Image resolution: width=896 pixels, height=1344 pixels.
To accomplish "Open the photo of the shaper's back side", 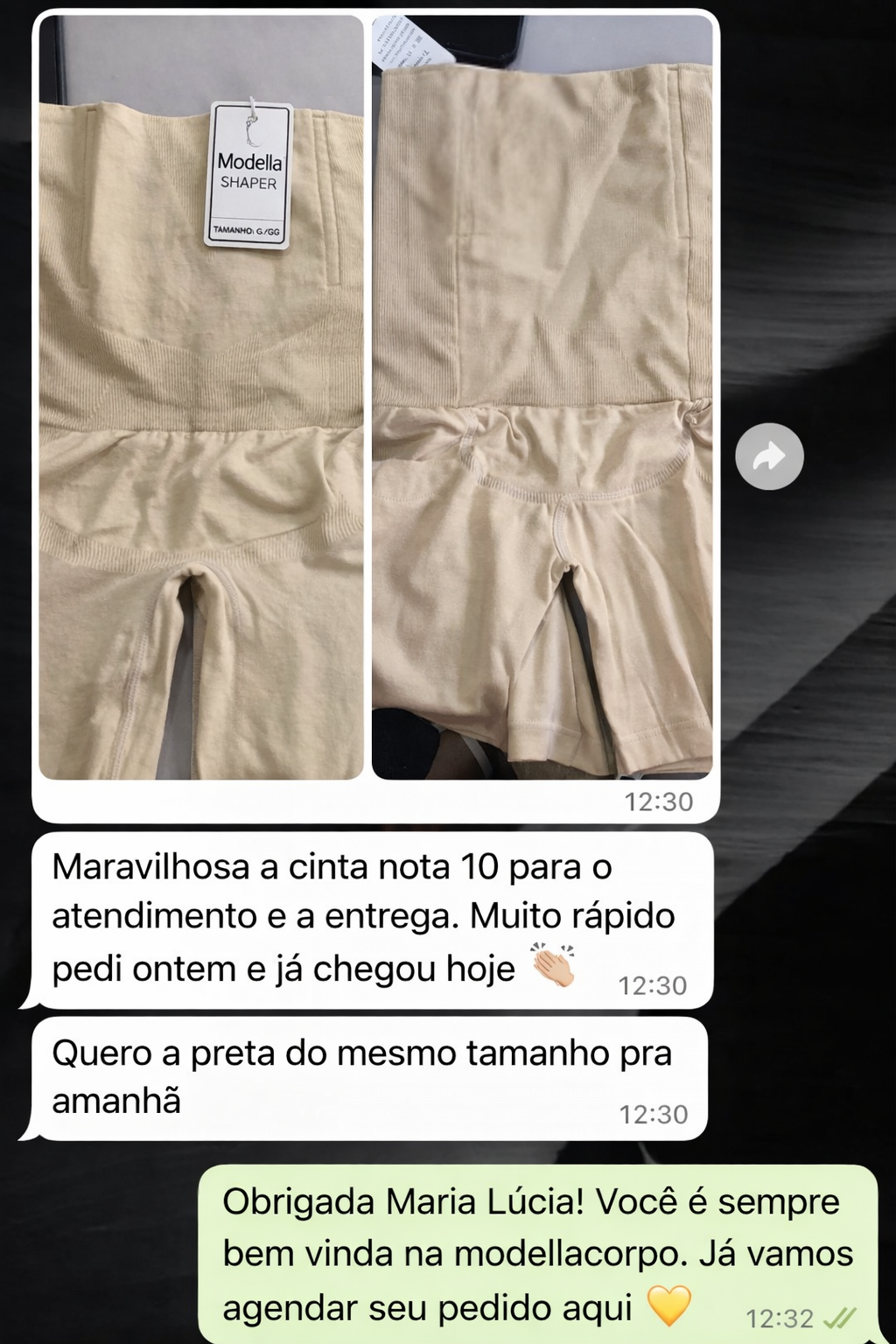I will (542, 398).
